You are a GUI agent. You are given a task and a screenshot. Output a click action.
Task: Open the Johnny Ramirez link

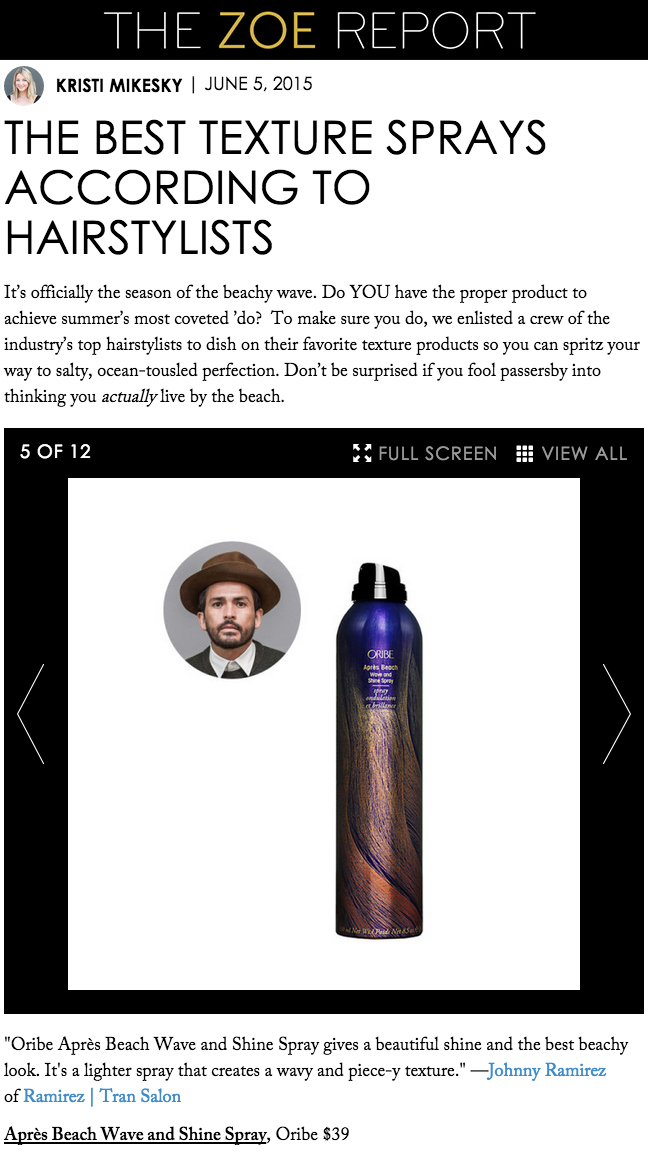click(547, 1070)
